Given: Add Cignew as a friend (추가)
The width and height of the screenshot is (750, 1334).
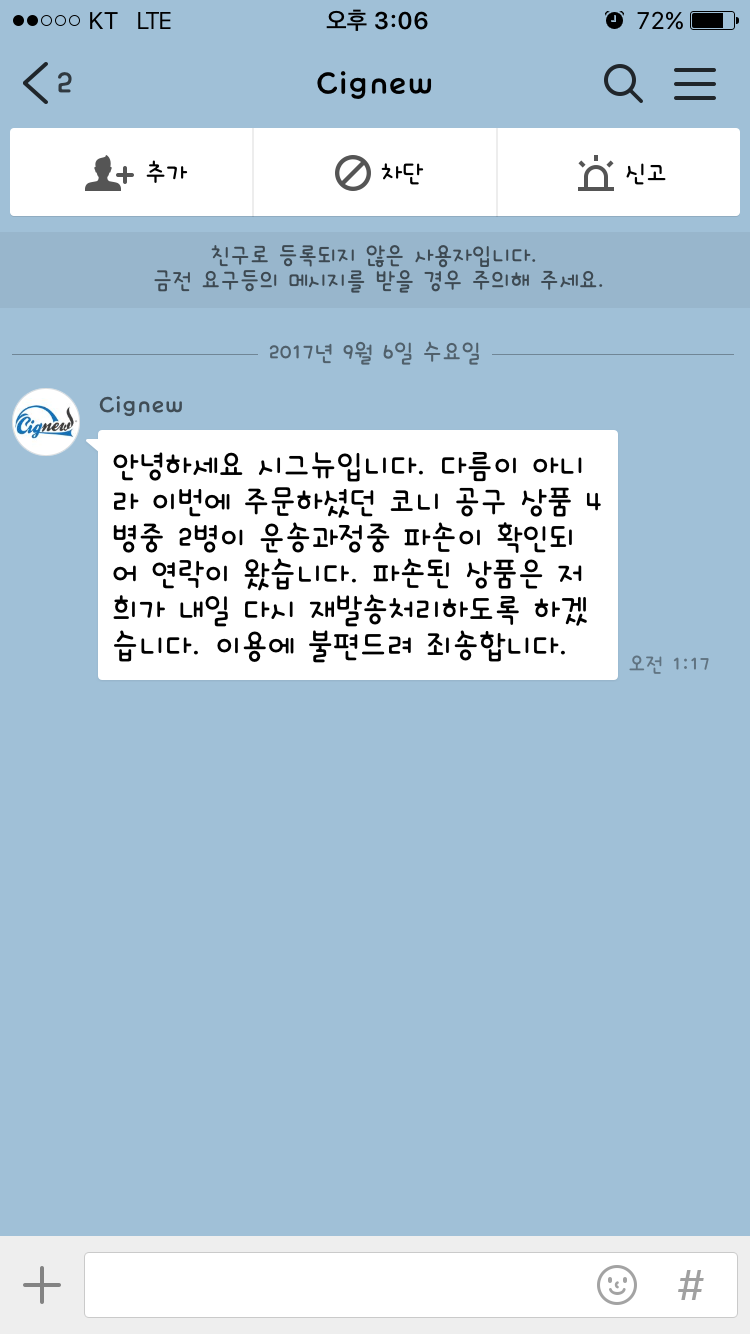Looking at the screenshot, I should (x=132, y=173).
